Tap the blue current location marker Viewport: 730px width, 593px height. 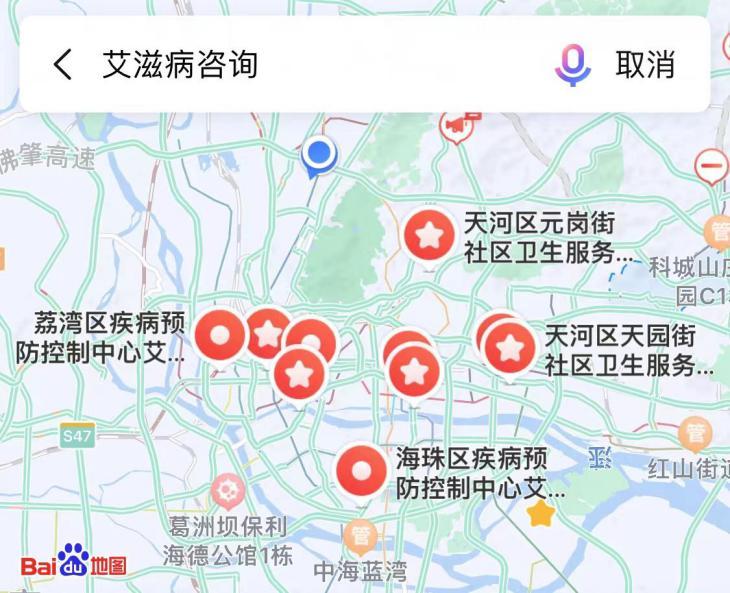[x=319, y=155]
